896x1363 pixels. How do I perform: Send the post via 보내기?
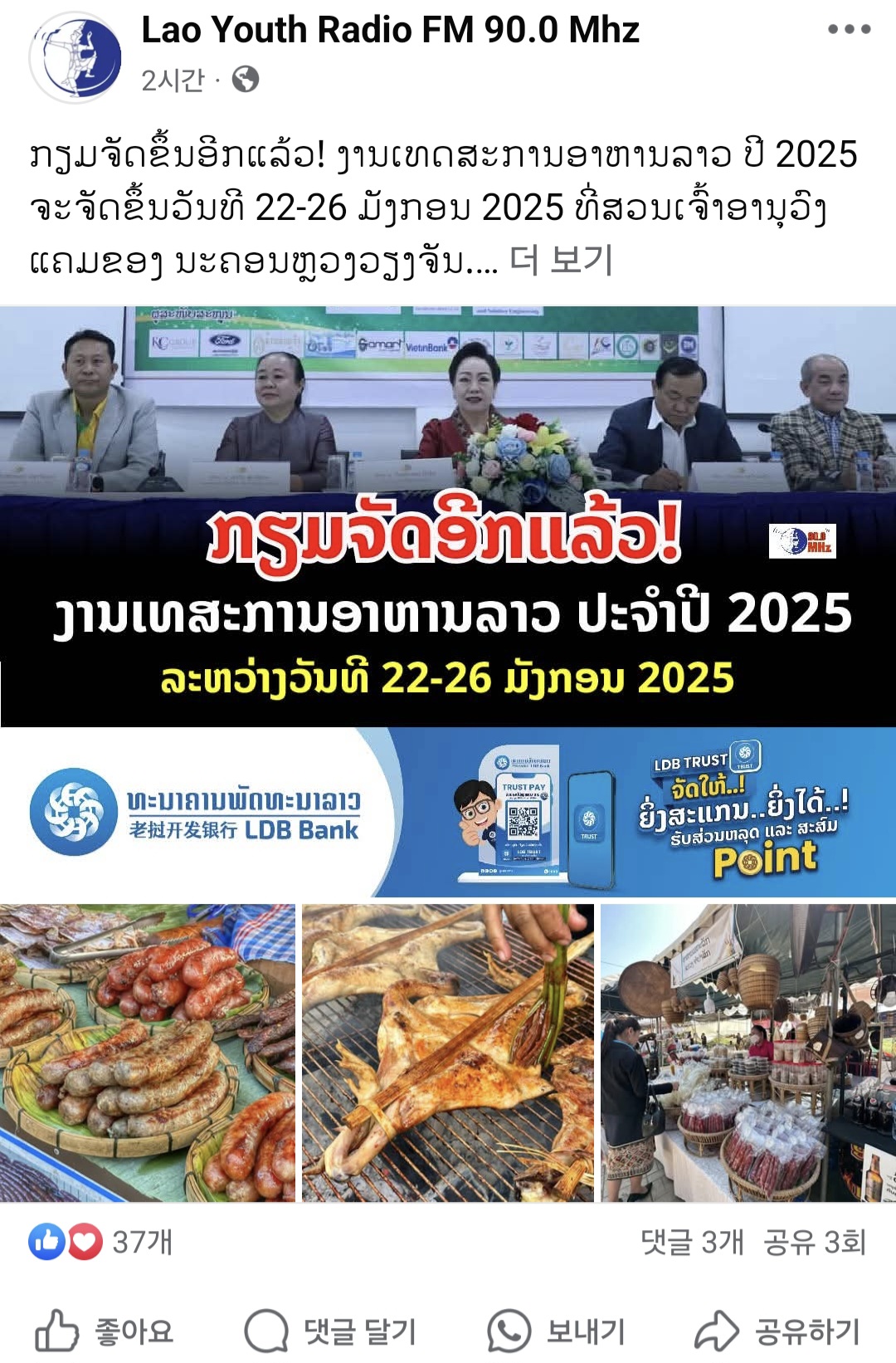click(556, 1331)
